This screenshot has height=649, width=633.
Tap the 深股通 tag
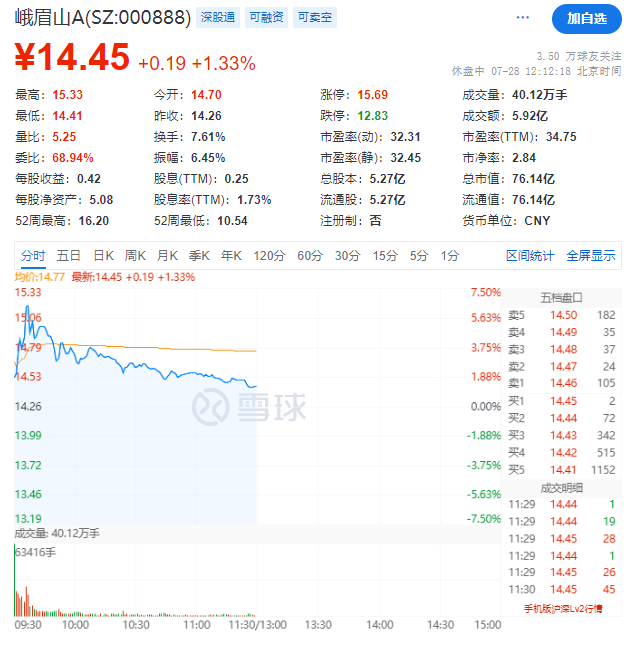pos(219,18)
